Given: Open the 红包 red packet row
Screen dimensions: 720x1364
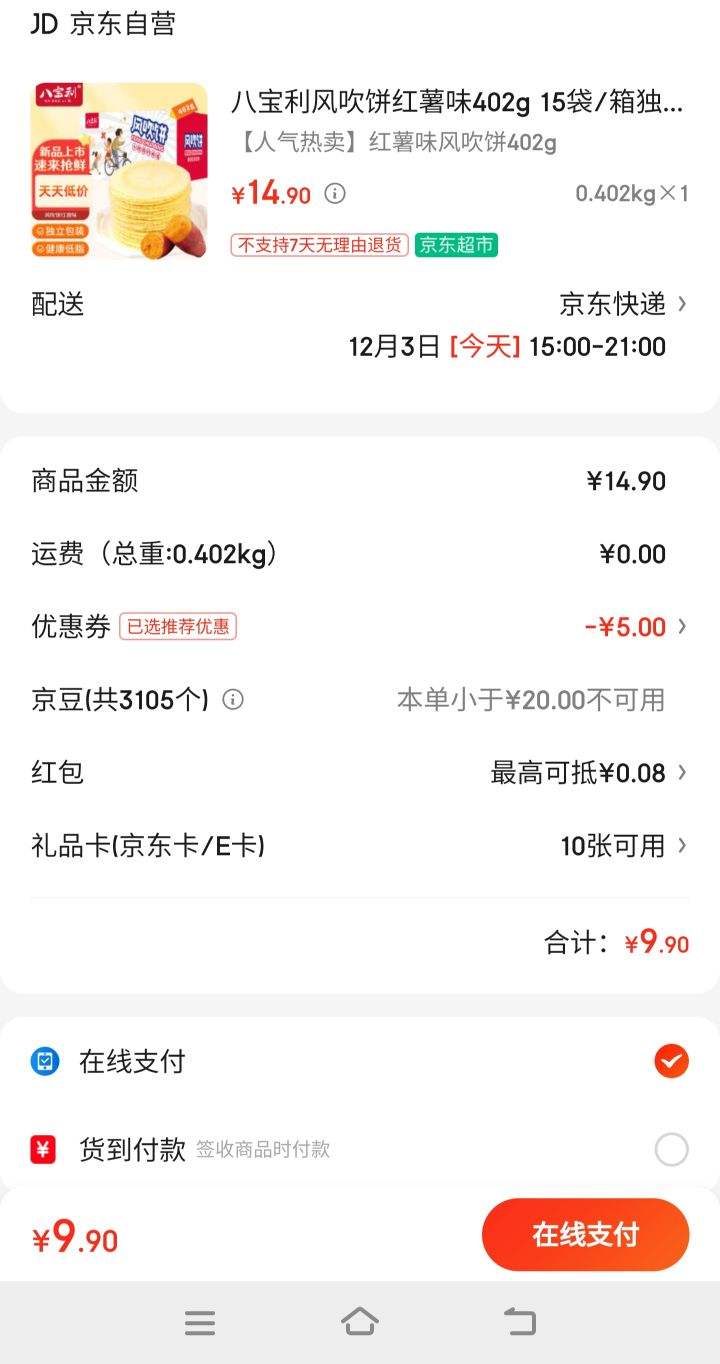Looking at the screenshot, I should tap(360, 773).
